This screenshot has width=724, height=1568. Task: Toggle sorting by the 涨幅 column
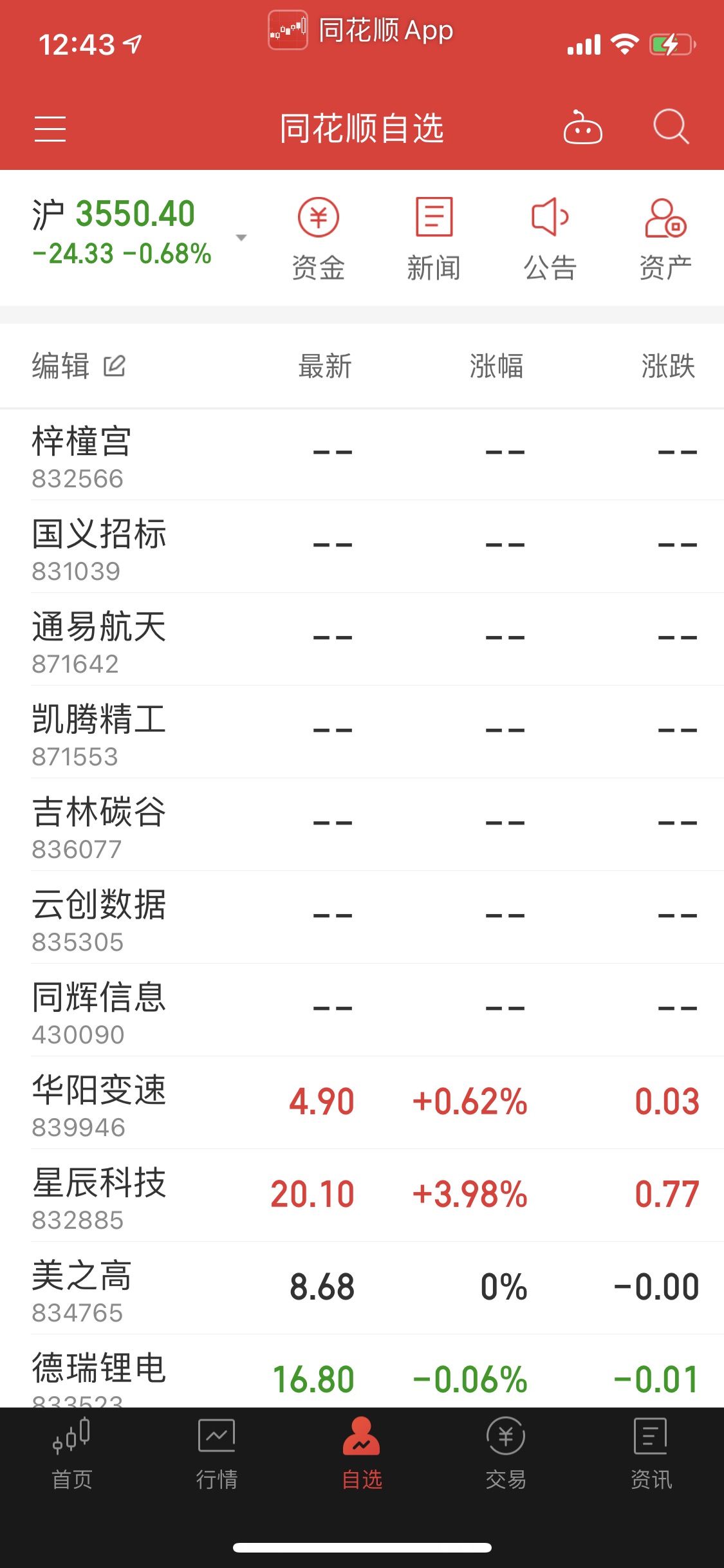click(497, 366)
